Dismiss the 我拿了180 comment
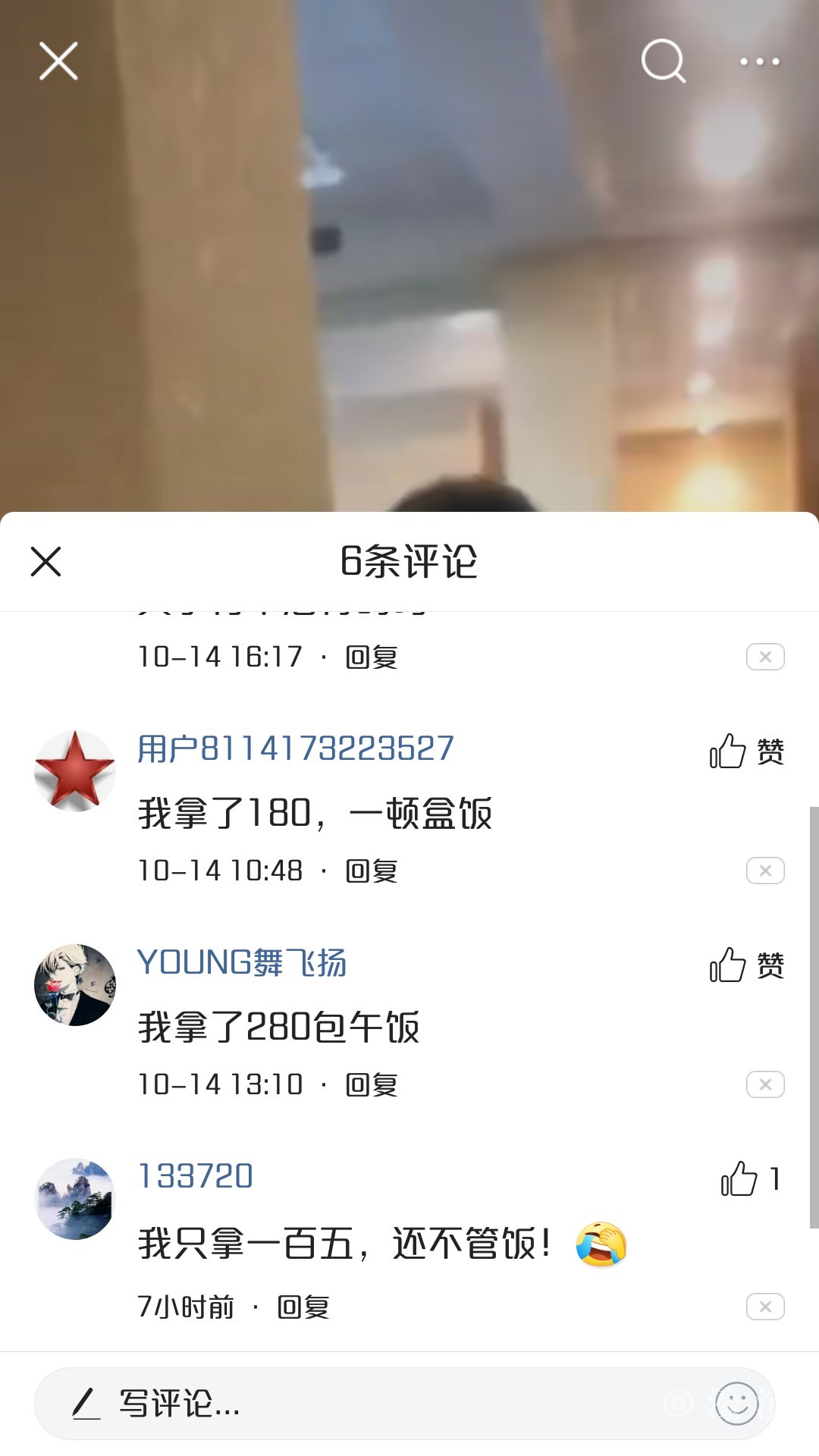 [765, 871]
